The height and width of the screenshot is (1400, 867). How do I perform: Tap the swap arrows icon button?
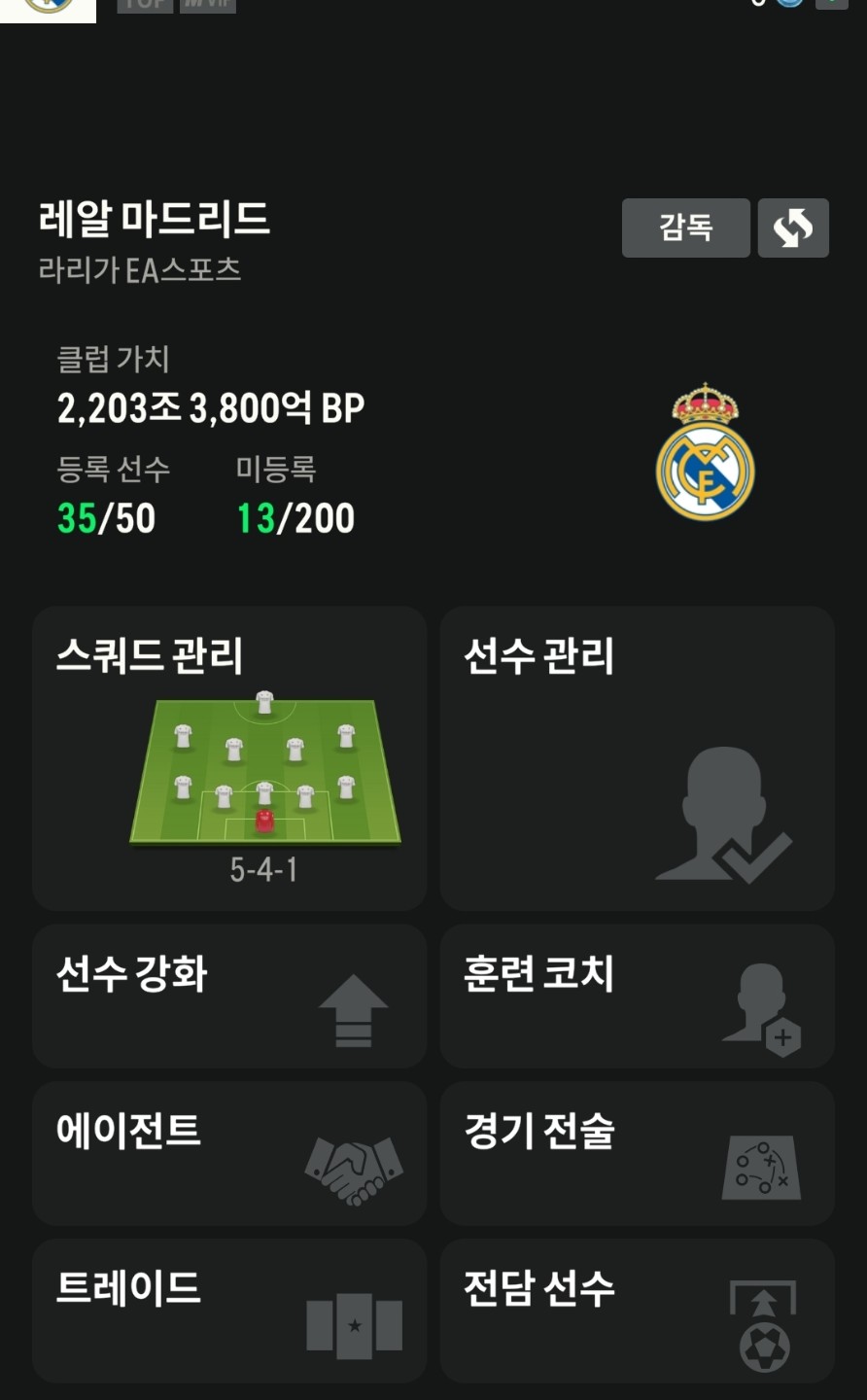[x=793, y=227]
